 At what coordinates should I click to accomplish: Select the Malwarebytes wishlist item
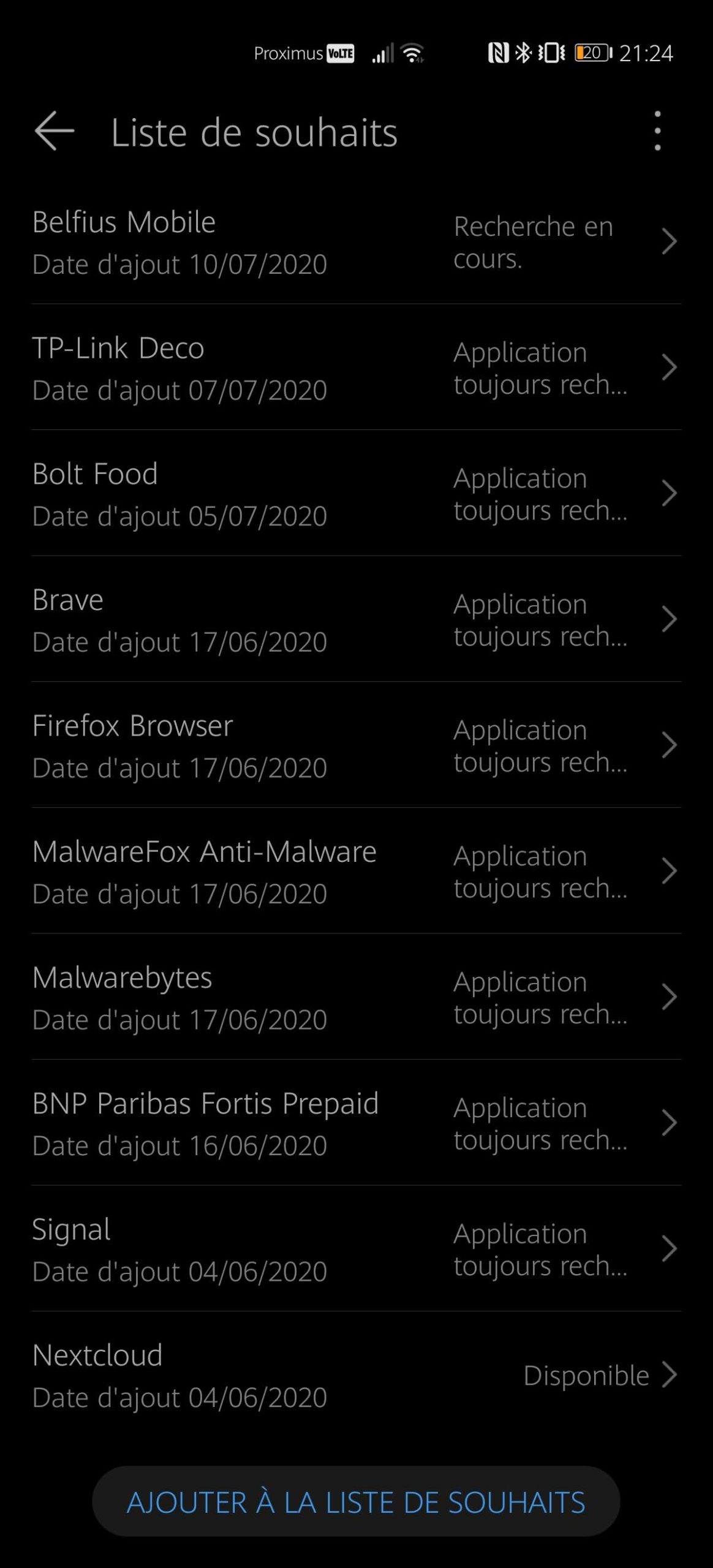click(356, 997)
